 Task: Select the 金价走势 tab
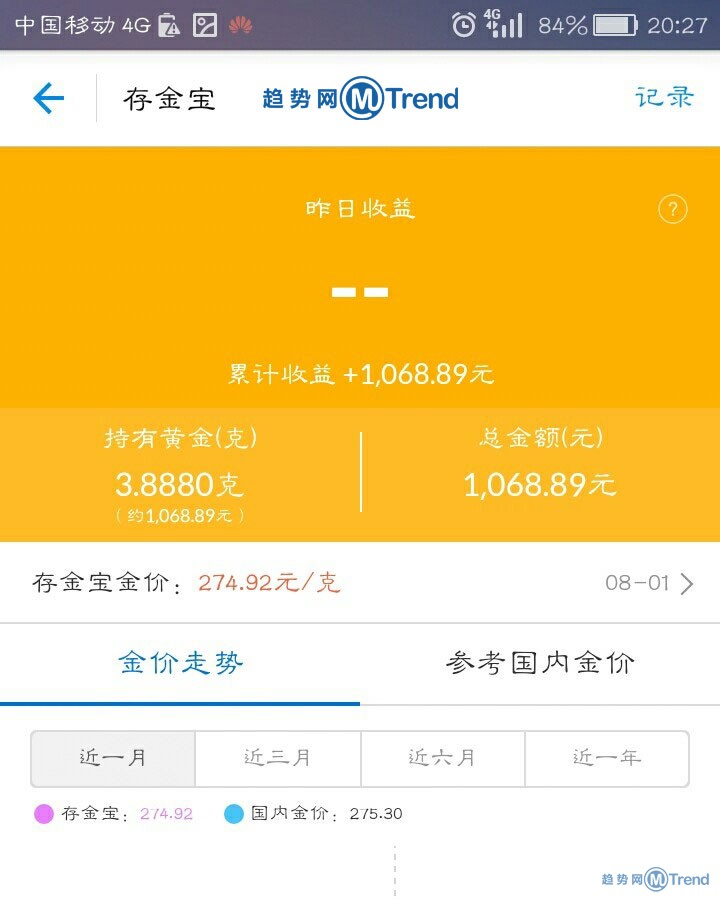pyautogui.click(x=180, y=663)
